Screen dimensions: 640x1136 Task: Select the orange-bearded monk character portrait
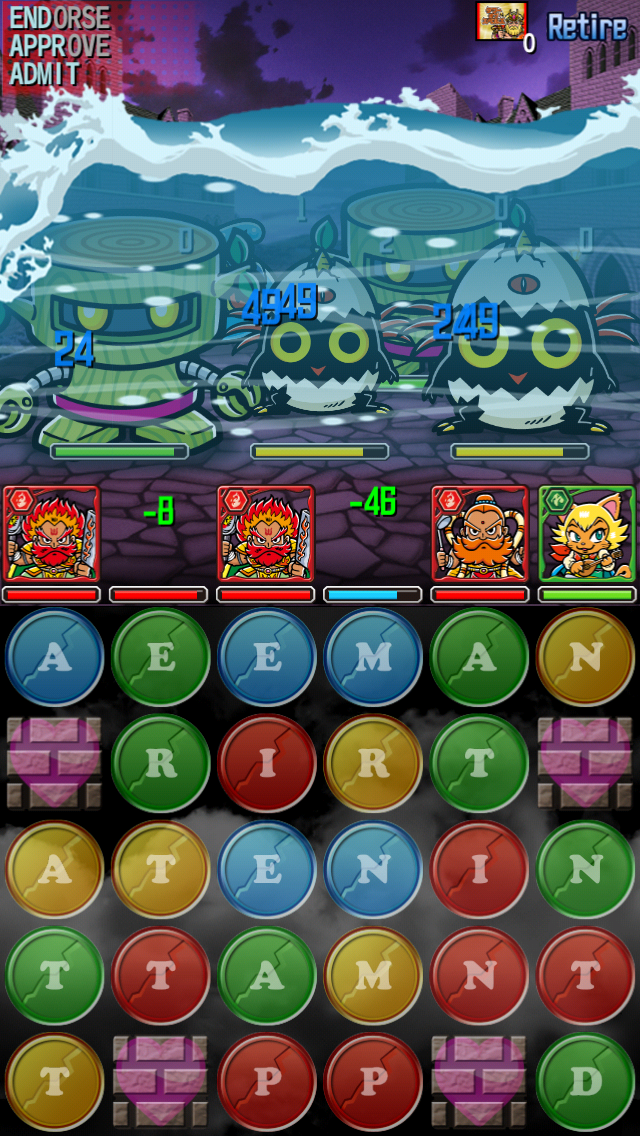coord(479,533)
